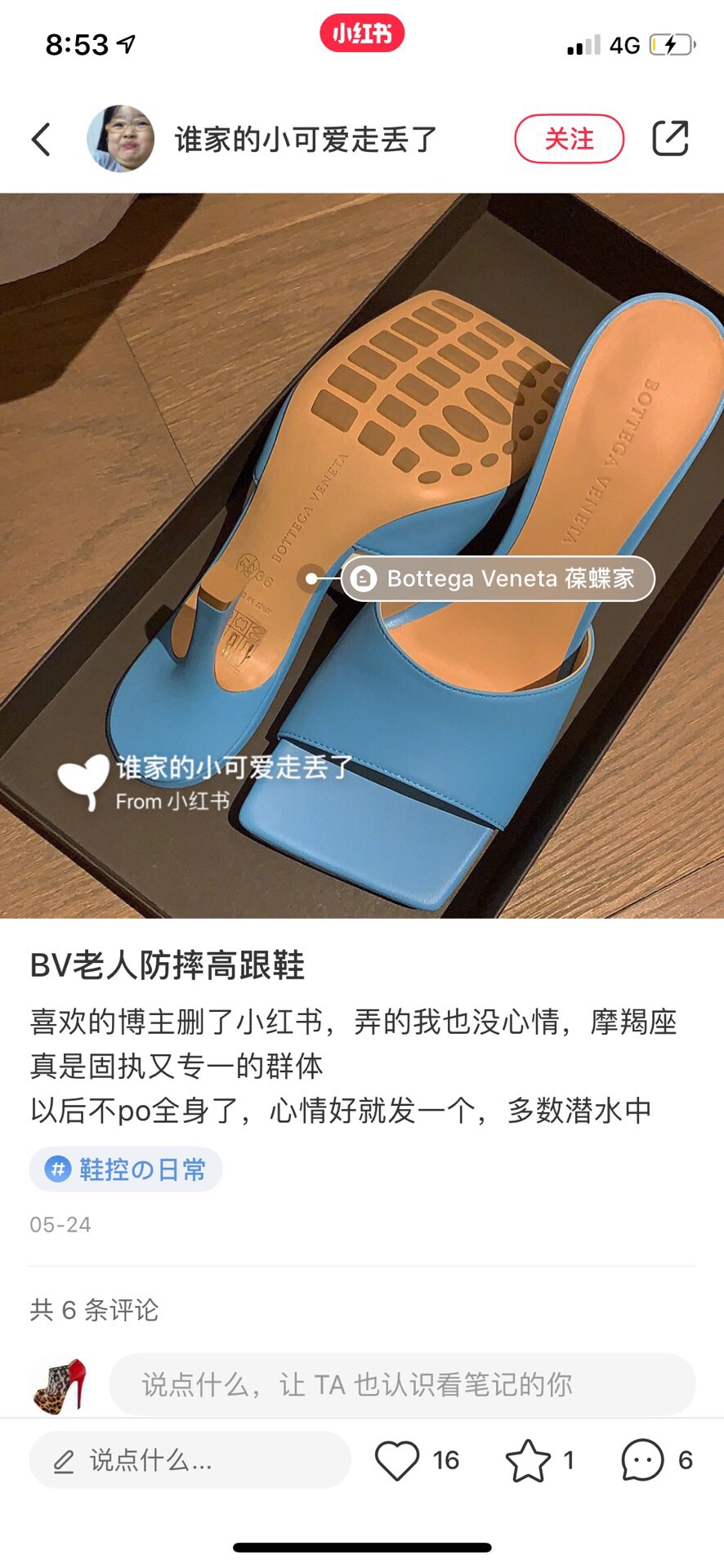Tap the bottom 说点什么... comment box

(190, 1460)
